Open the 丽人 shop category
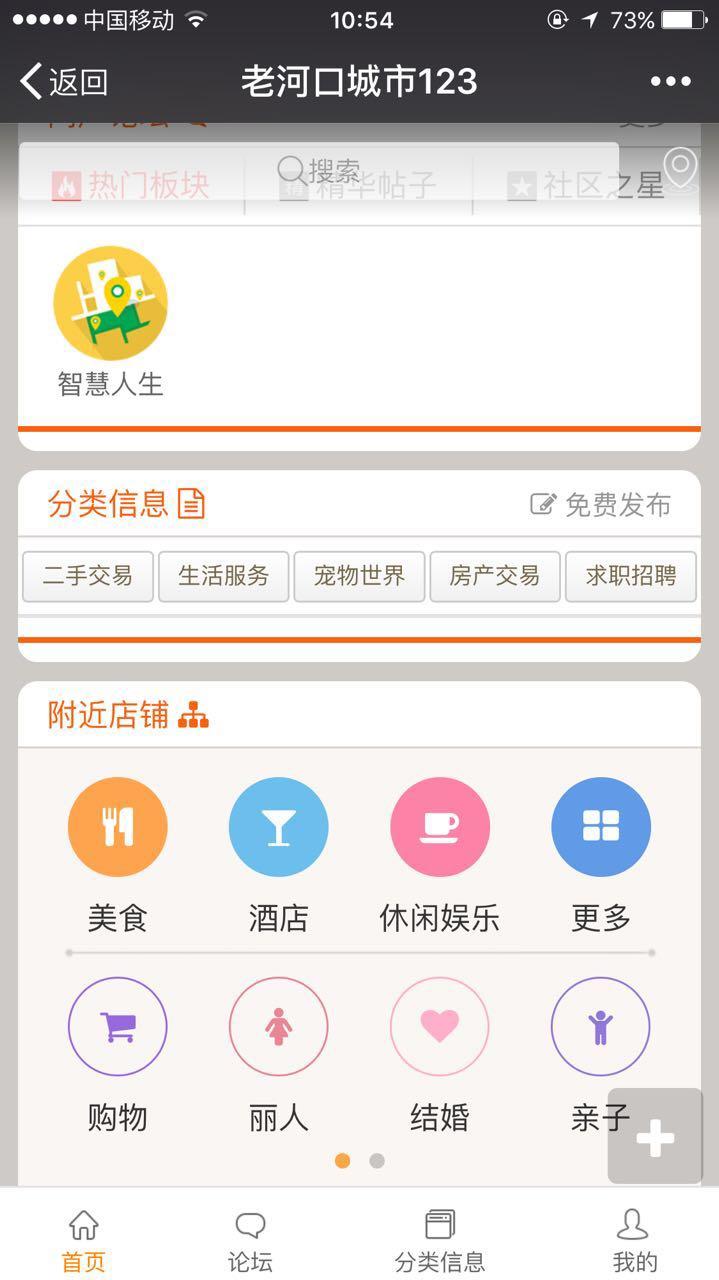This screenshot has width=719, height=1280. (x=279, y=1027)
